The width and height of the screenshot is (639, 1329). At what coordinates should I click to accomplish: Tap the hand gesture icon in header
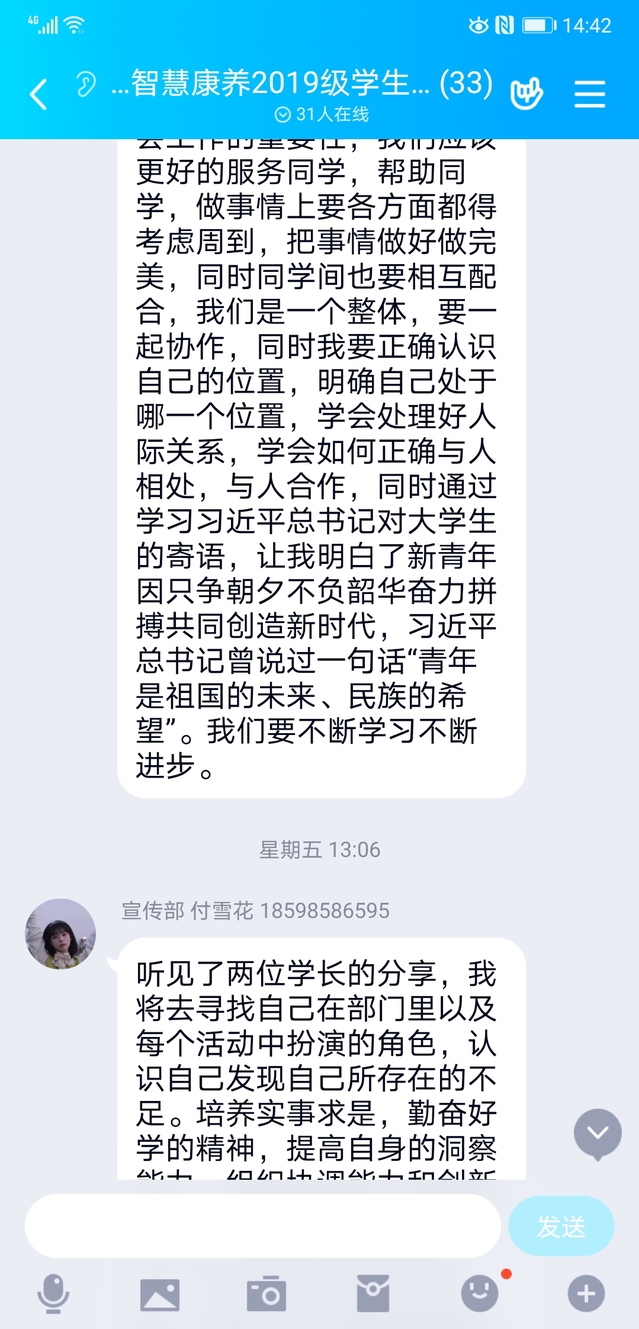coord(527,93)
